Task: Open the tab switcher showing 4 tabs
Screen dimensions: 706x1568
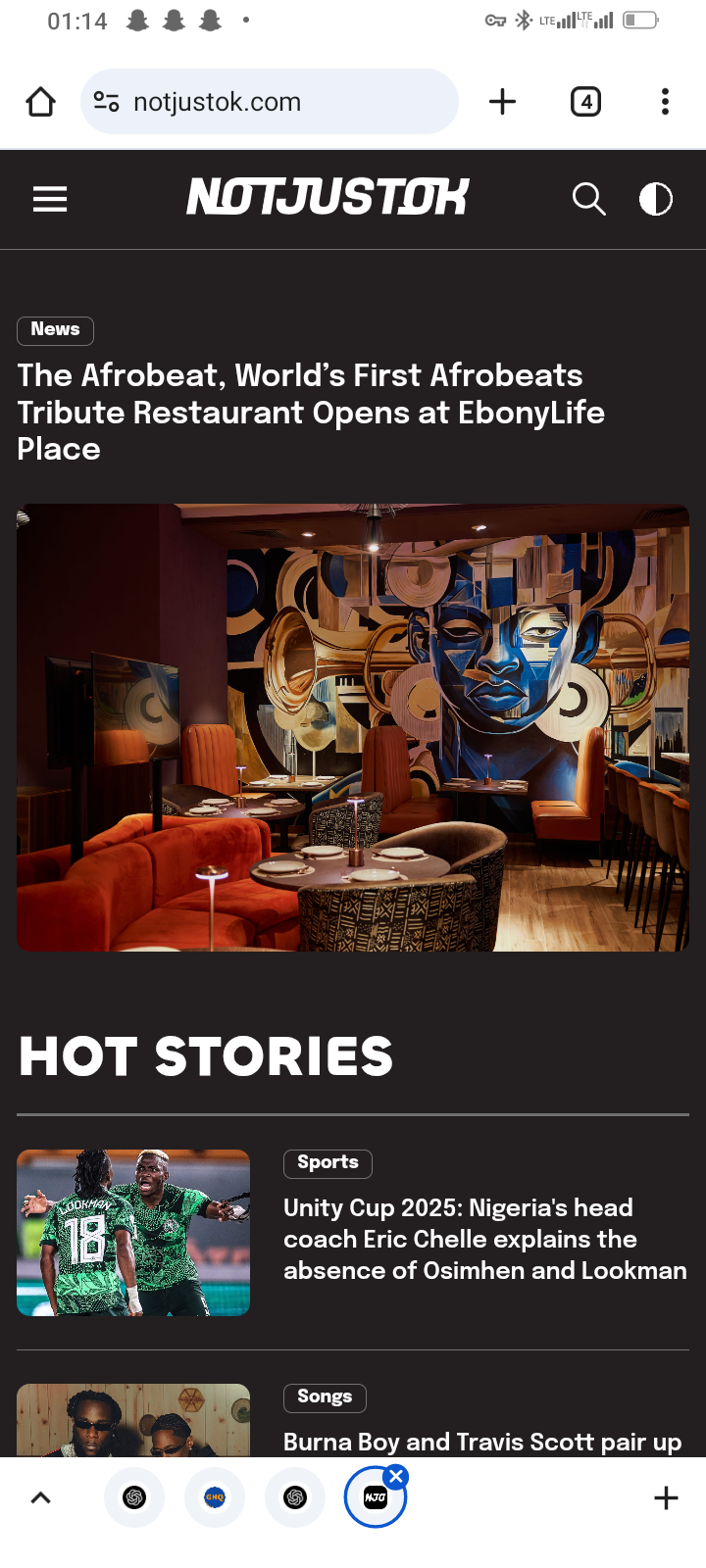Action: (x=585, y=102)
